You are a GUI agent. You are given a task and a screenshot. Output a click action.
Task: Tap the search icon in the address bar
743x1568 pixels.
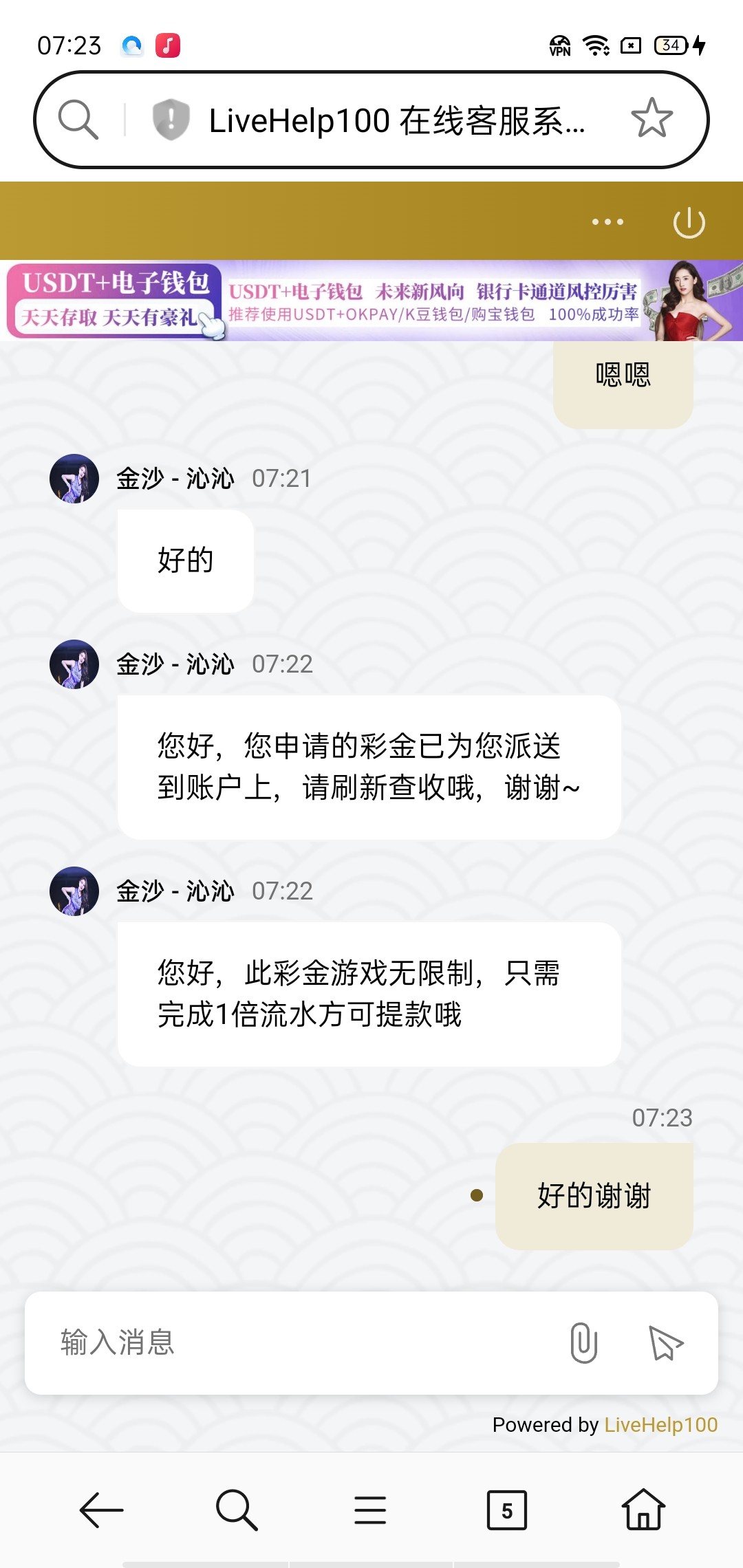(x=78, y=120)
